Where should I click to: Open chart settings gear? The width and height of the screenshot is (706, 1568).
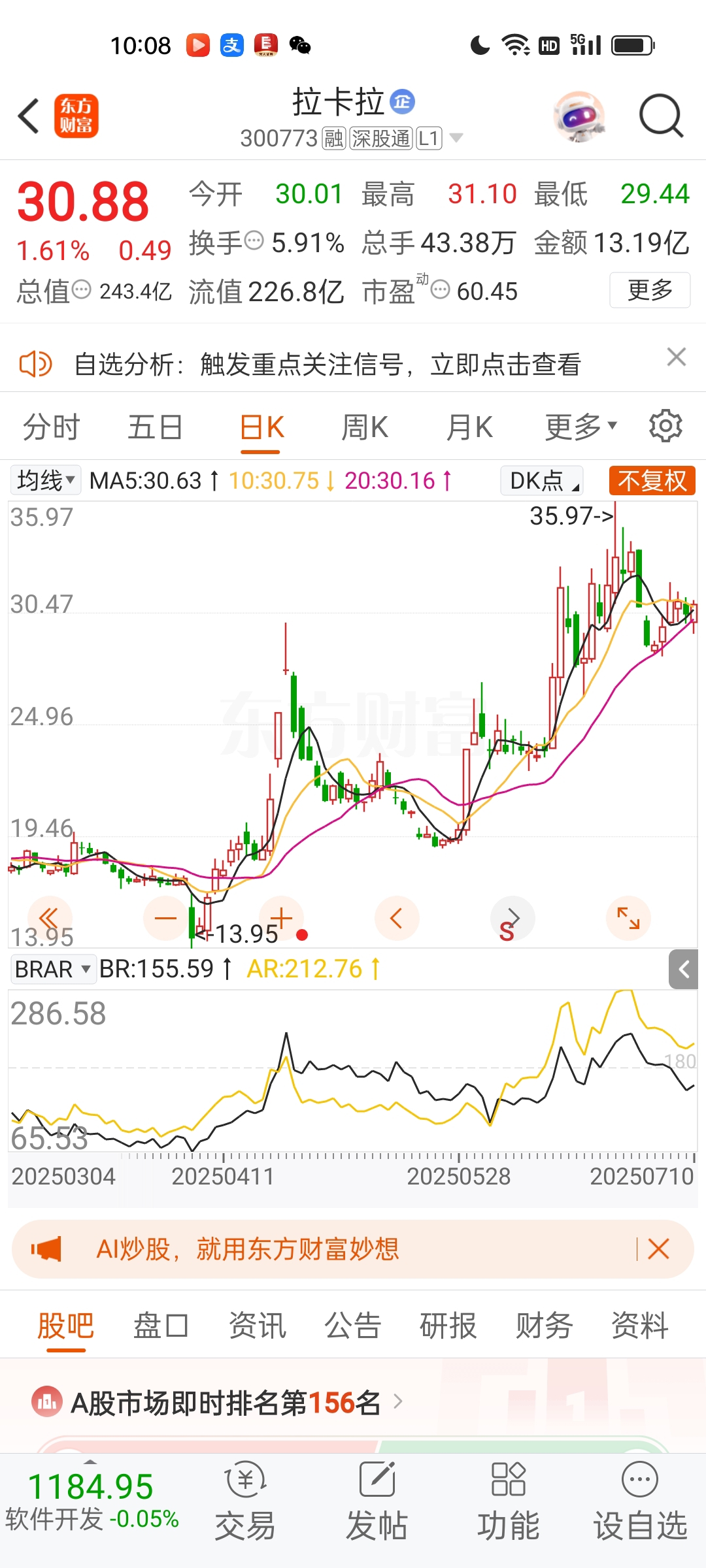point(665,426)
